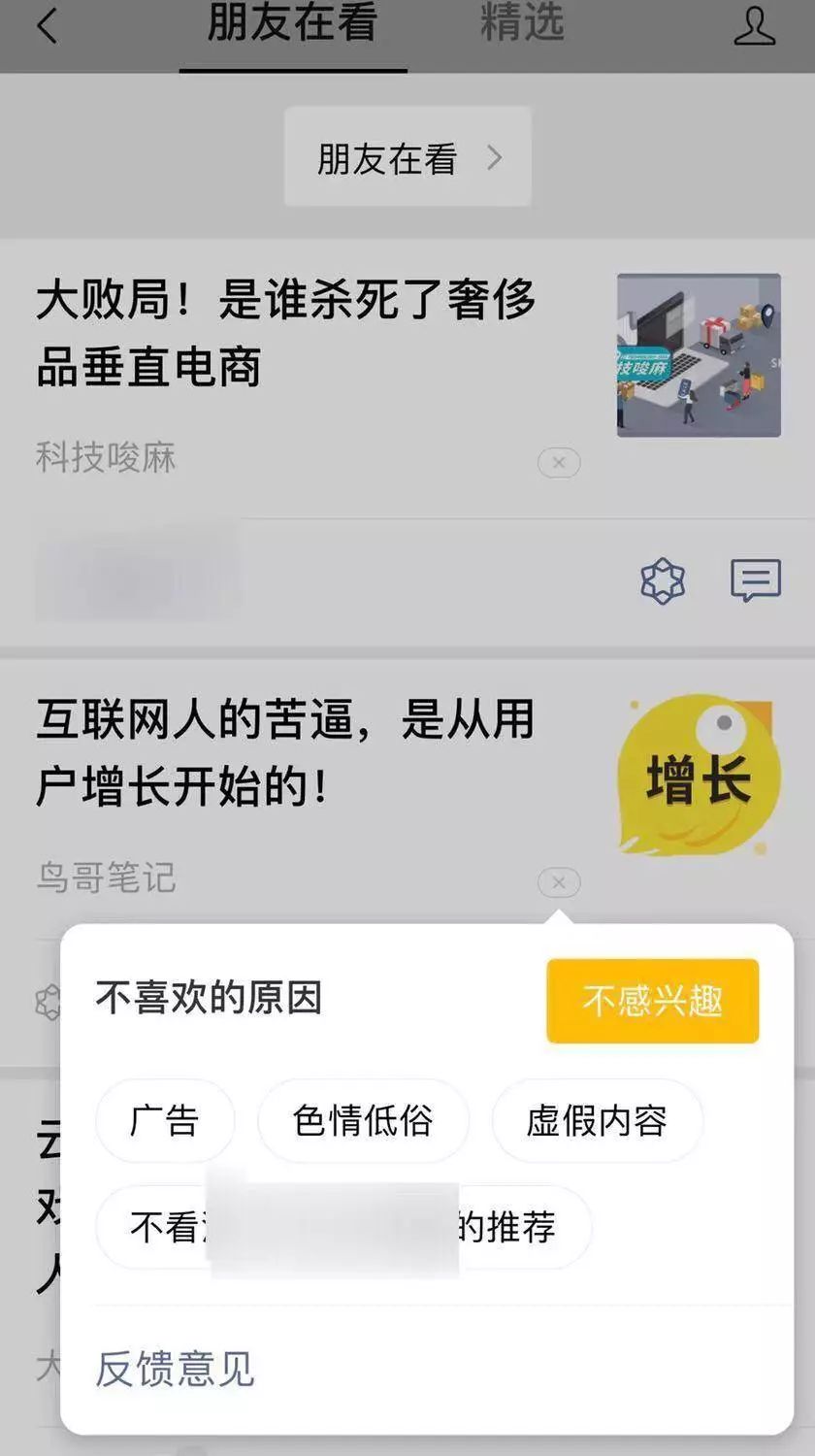Tap the x next to 鸟哥笔记
815x1456 pixels.
coord(559,882)
